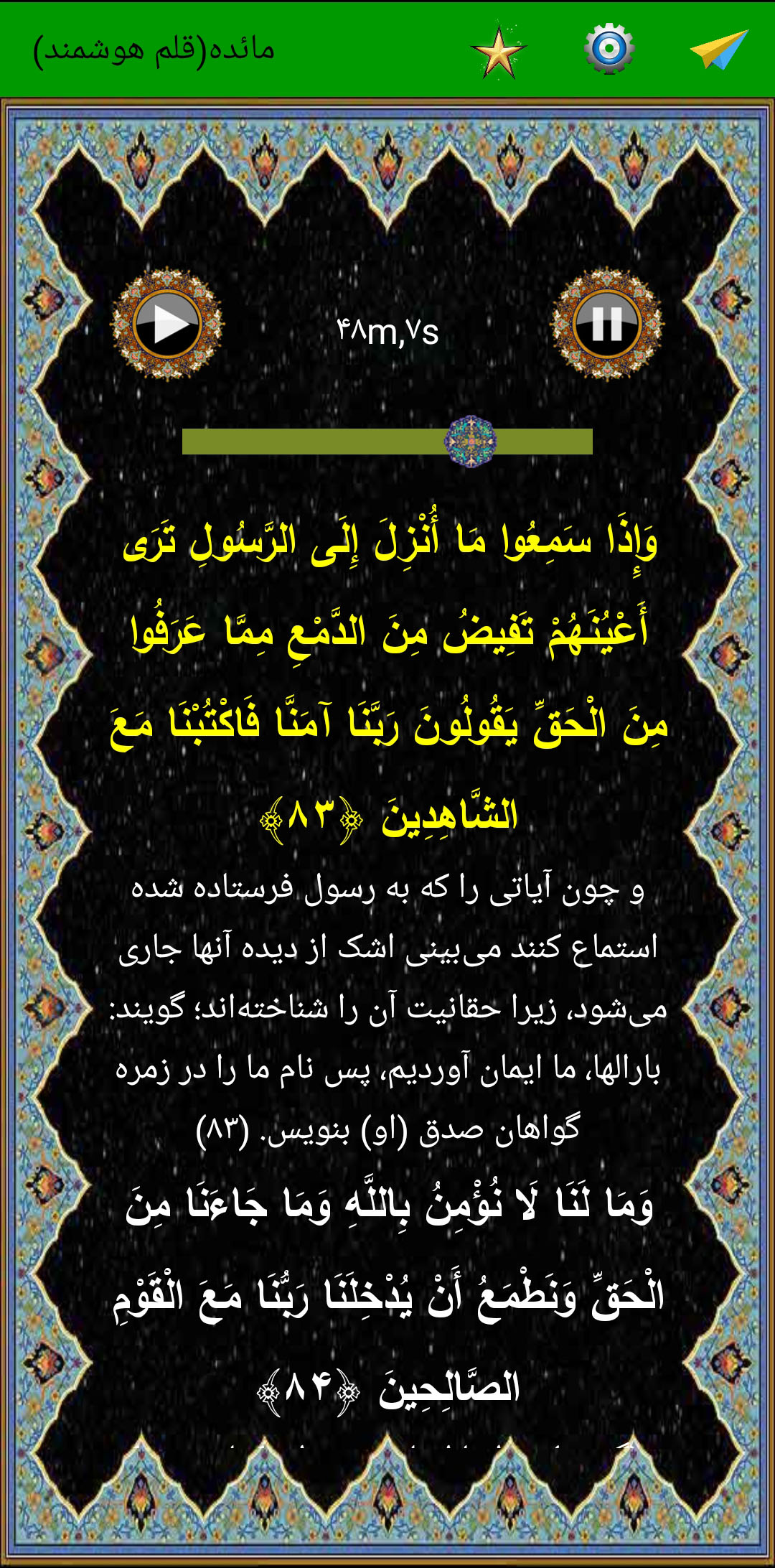Open the settings gear
This screenshot has width=775, height=1568.
609,49
